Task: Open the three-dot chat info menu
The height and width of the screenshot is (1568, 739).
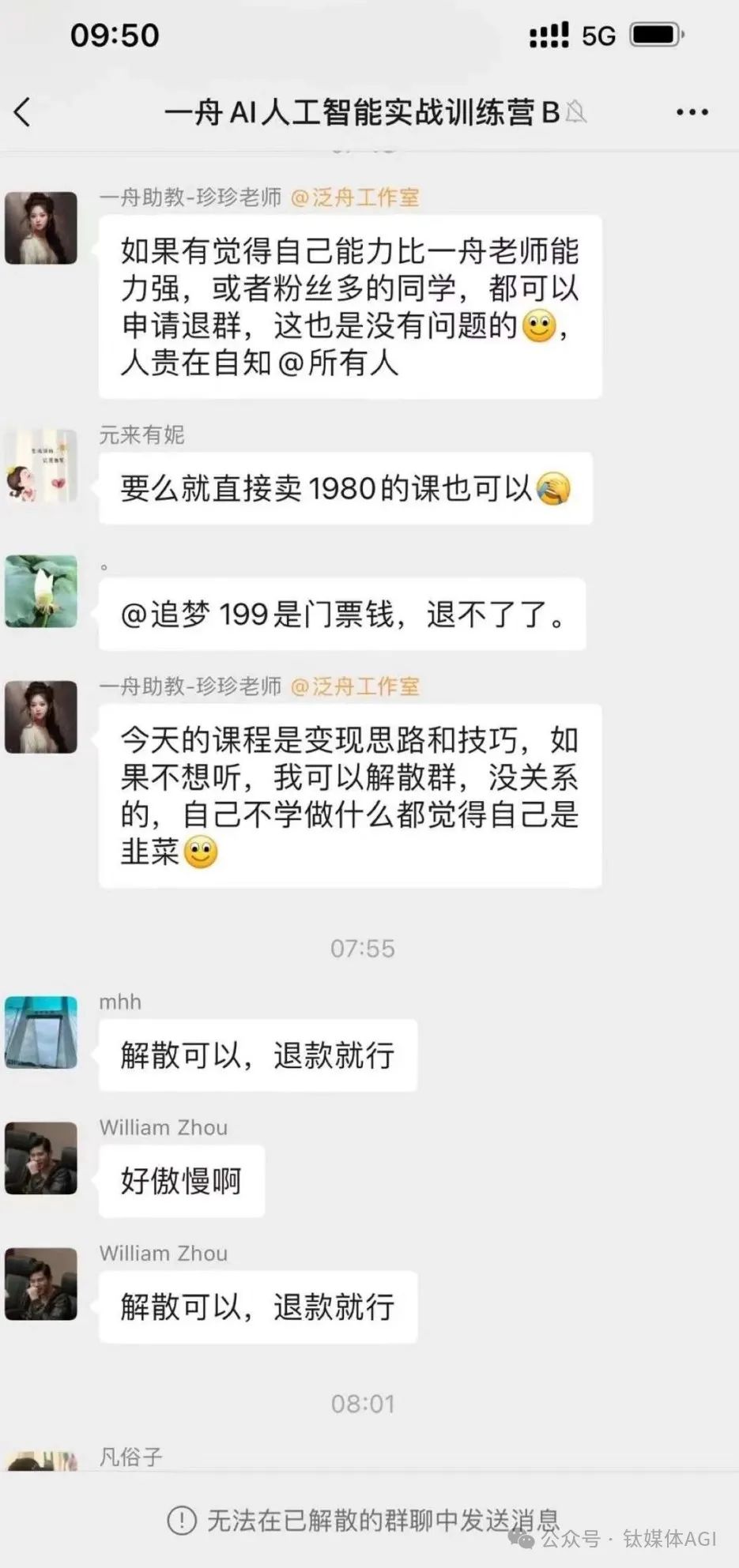Action: click(692, 112)
